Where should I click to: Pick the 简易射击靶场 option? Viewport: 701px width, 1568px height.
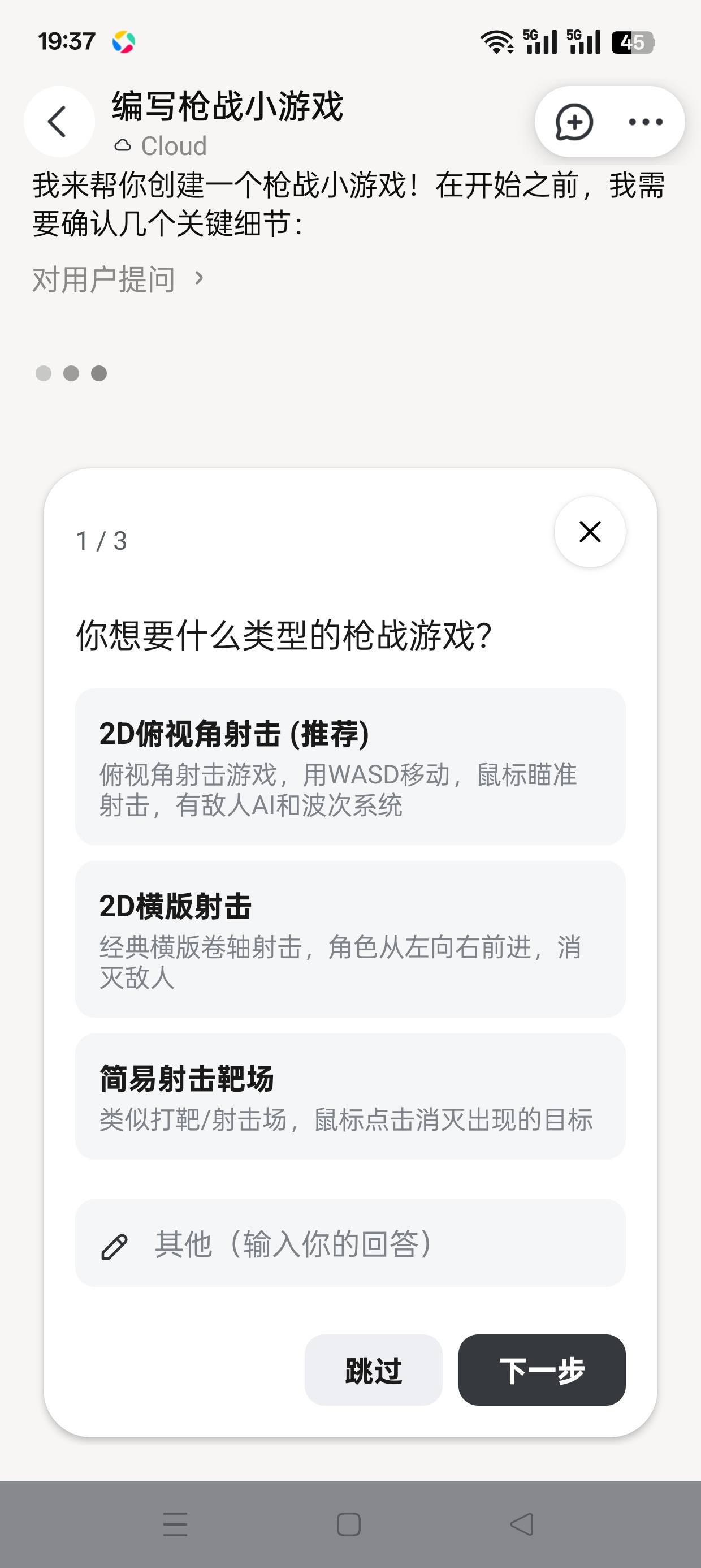tap(350, 1096)
